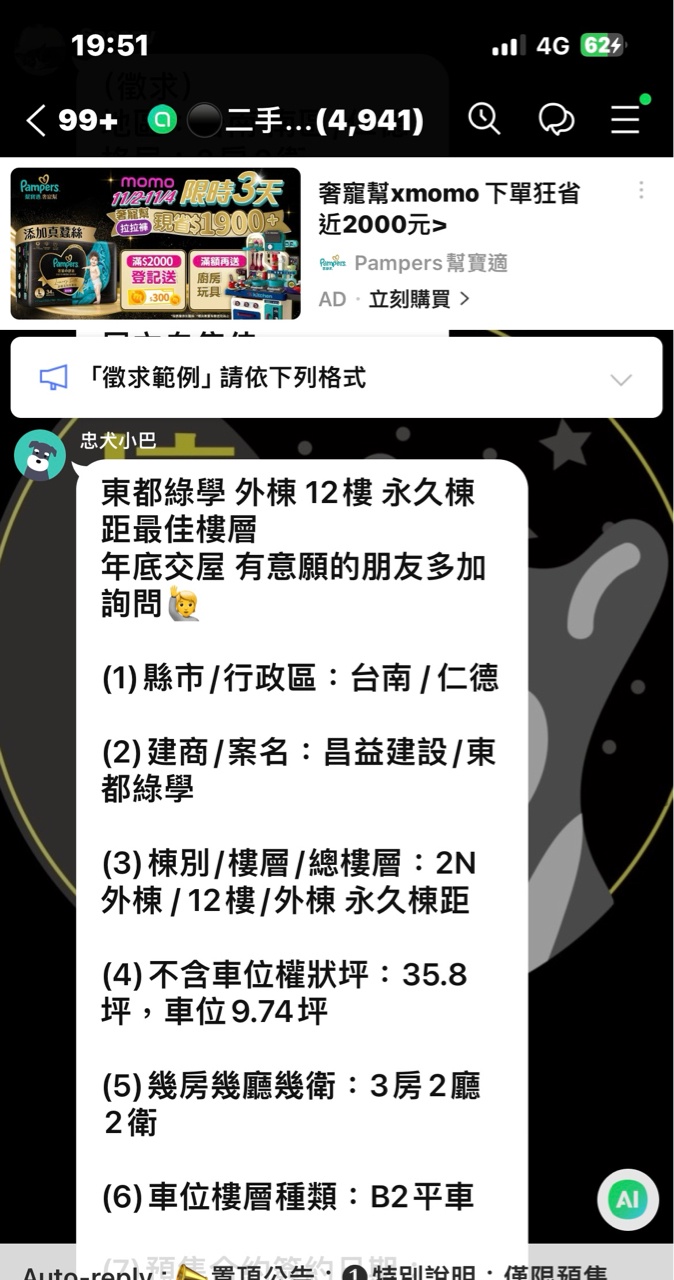View the profile avatar of 忠犬小巴

pyautogui.click(x=40, y=455)
